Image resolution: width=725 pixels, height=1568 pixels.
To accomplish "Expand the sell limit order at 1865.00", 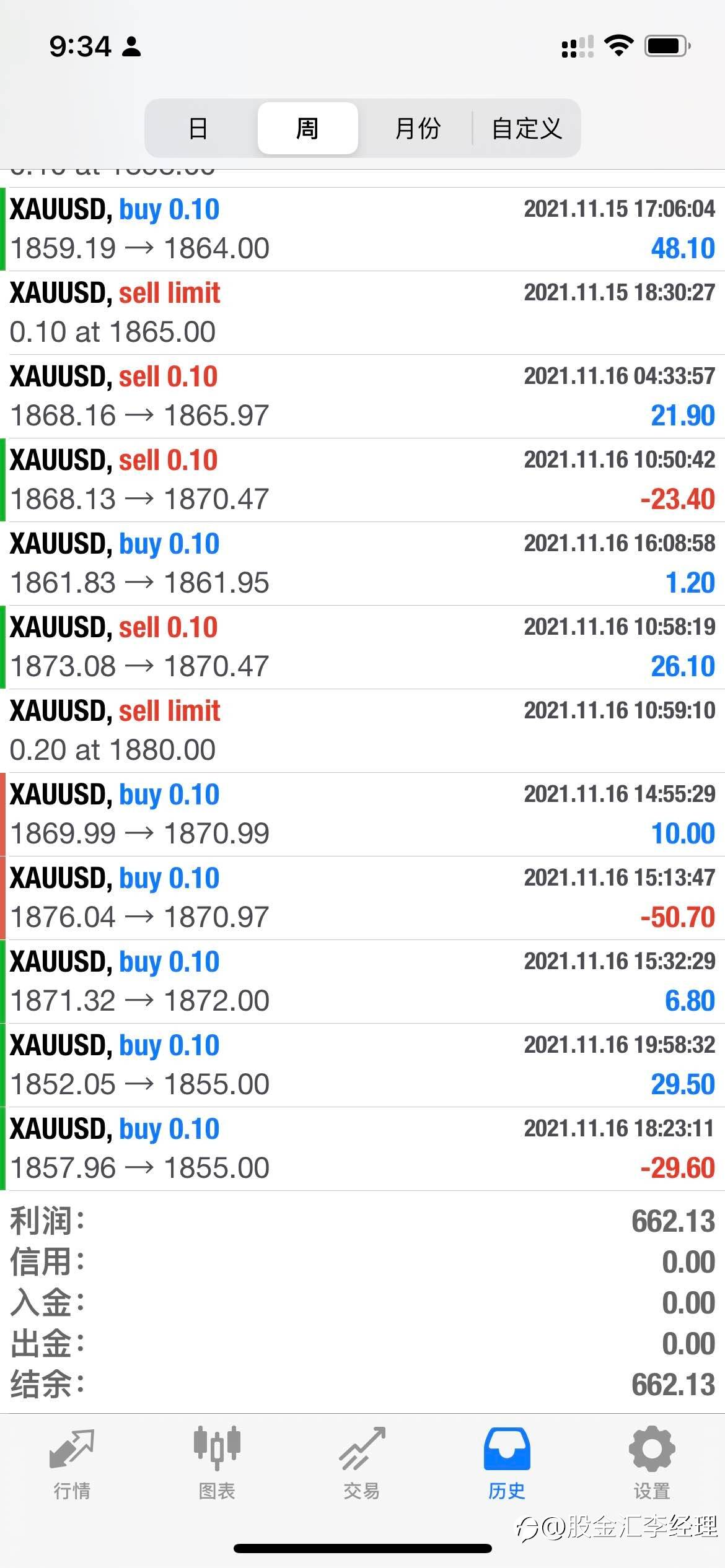I will coord(362,313).
